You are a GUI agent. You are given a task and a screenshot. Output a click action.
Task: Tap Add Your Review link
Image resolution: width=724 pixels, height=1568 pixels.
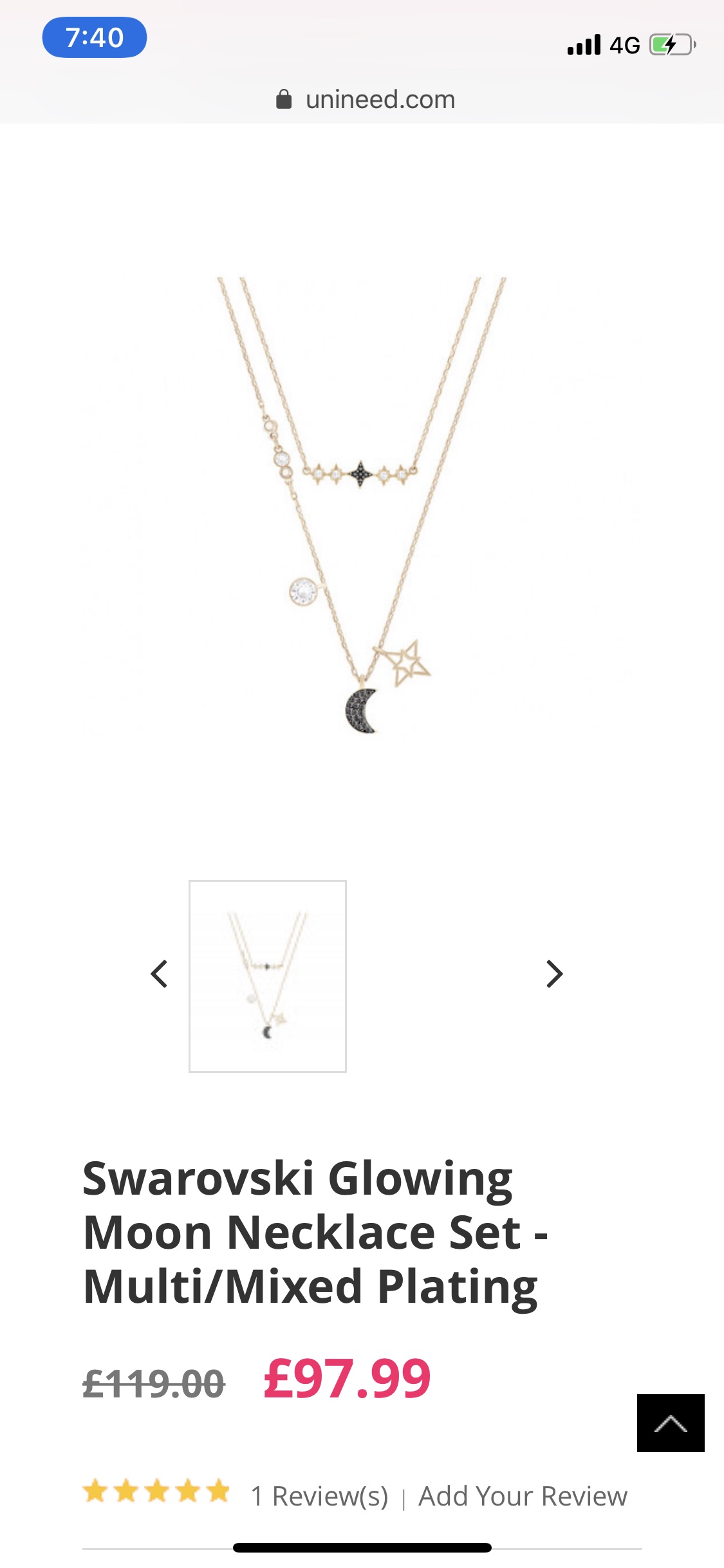523,1497
